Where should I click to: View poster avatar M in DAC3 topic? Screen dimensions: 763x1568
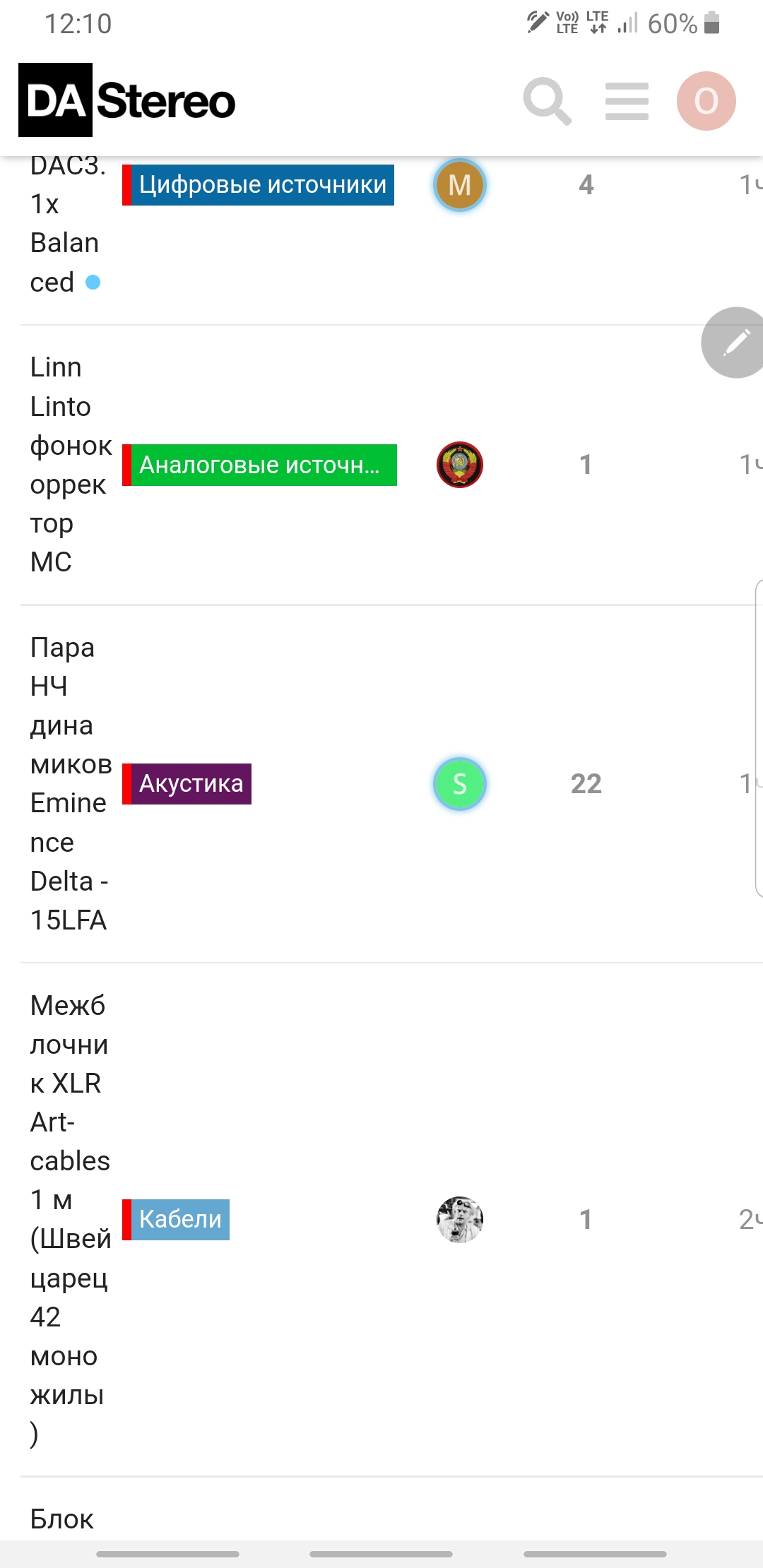click(460, 185)
